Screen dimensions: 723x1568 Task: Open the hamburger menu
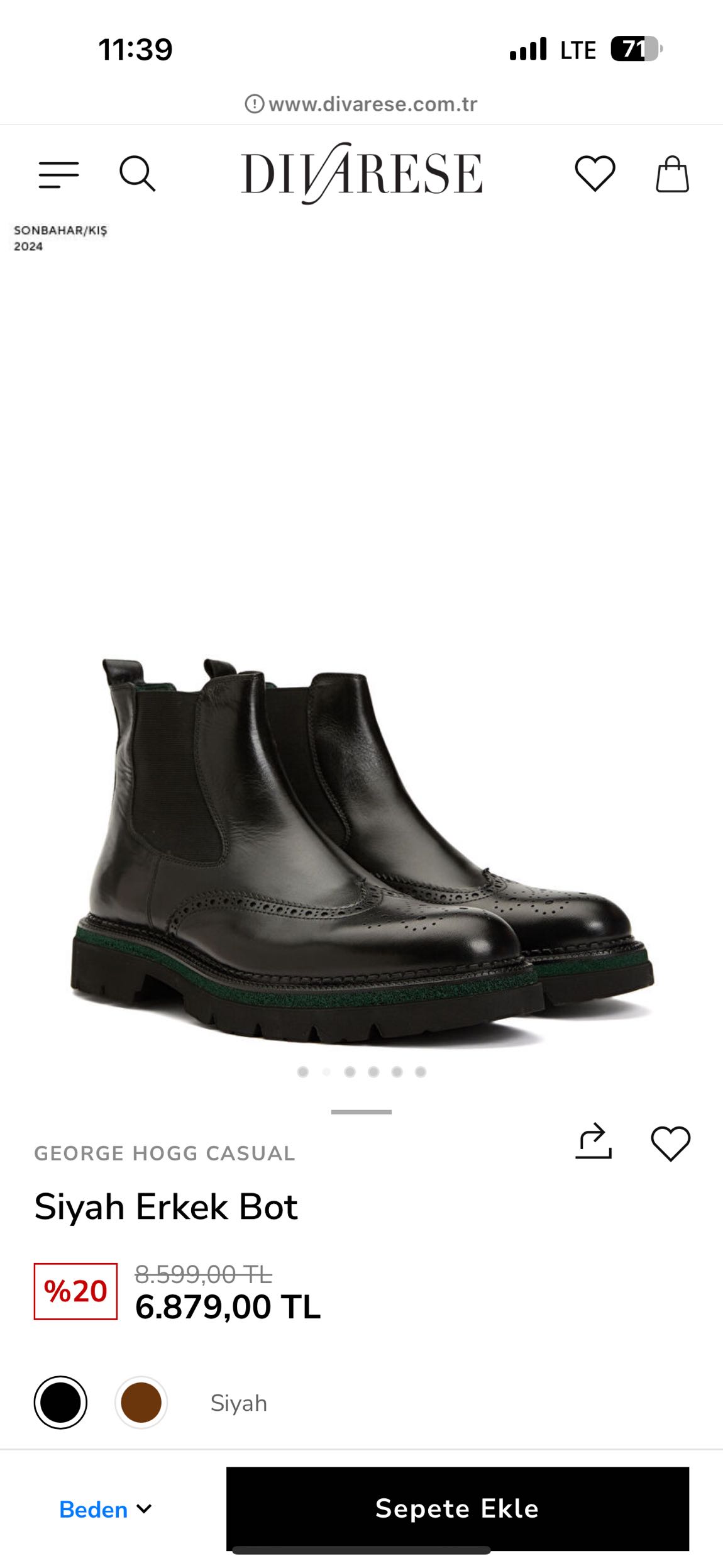pos(58,174)
